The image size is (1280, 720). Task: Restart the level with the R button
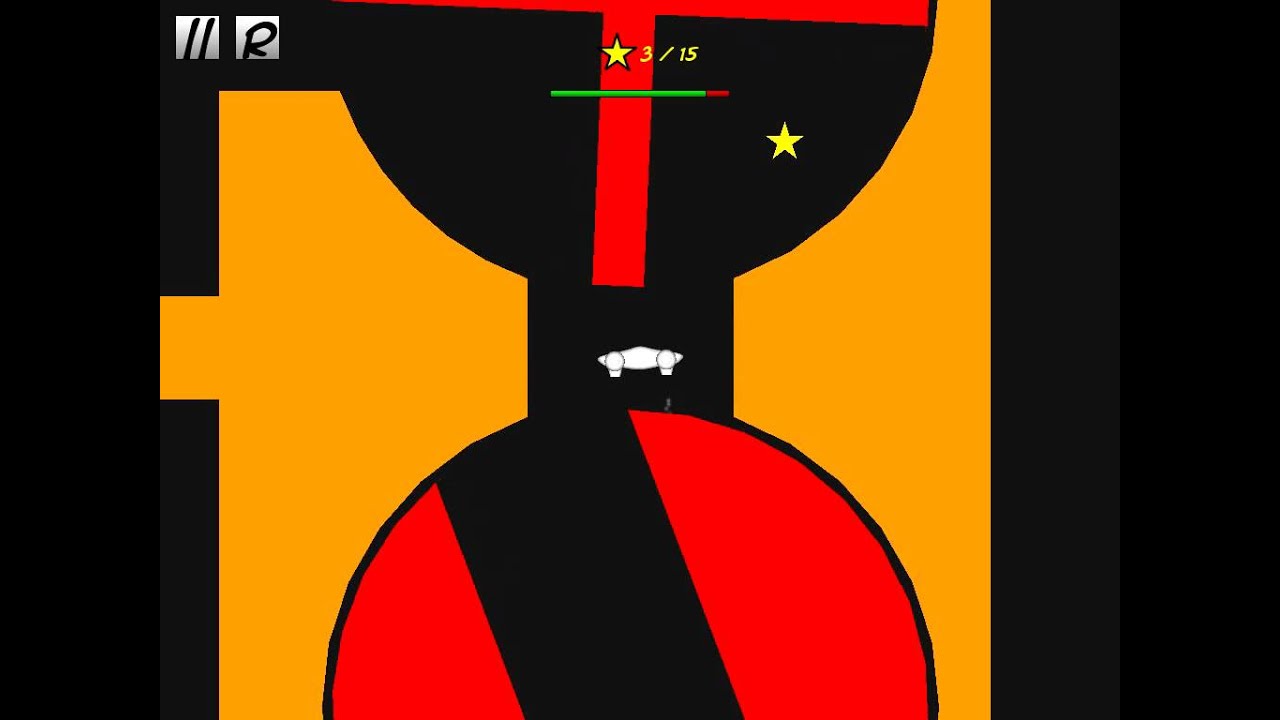(x=257, y=38)
